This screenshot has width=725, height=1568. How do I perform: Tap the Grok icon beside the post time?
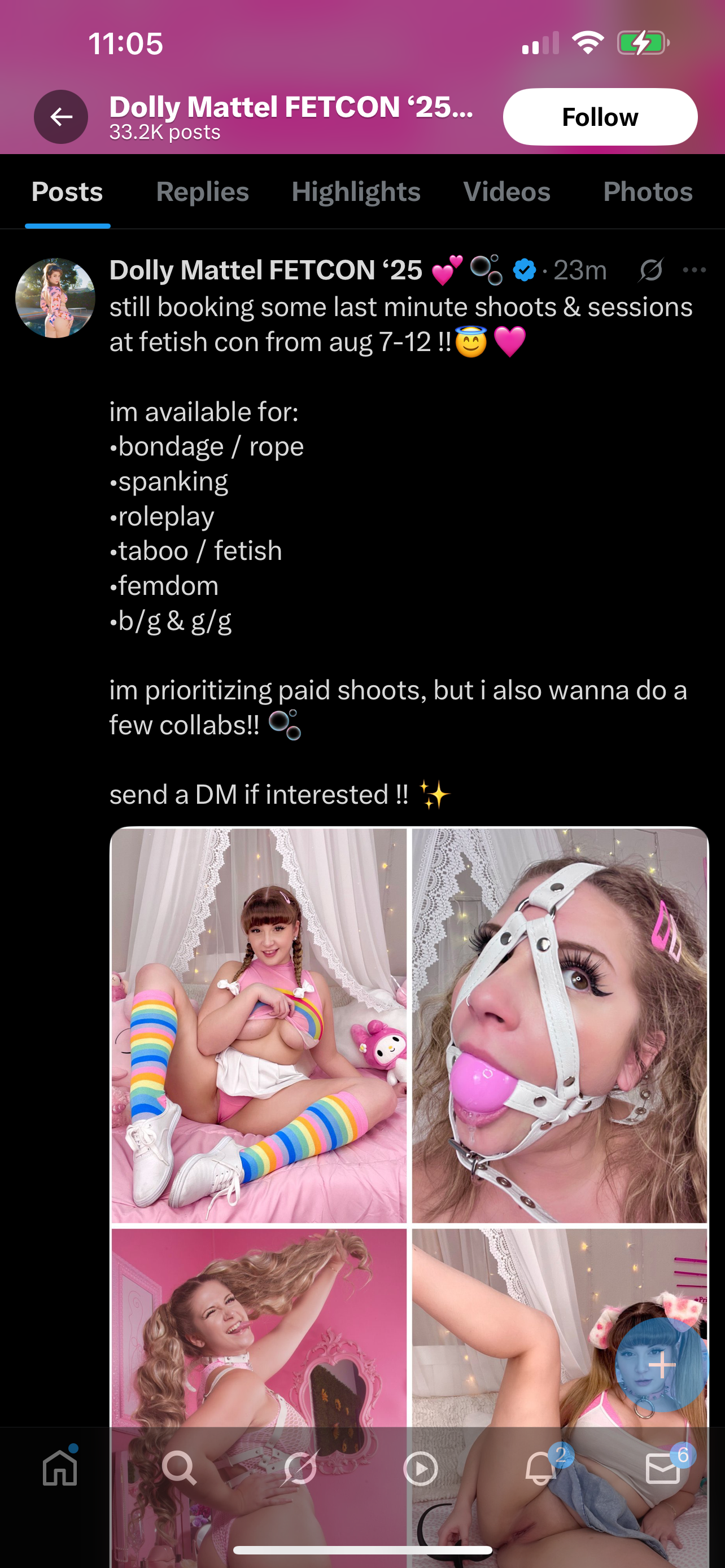point(650,270)
